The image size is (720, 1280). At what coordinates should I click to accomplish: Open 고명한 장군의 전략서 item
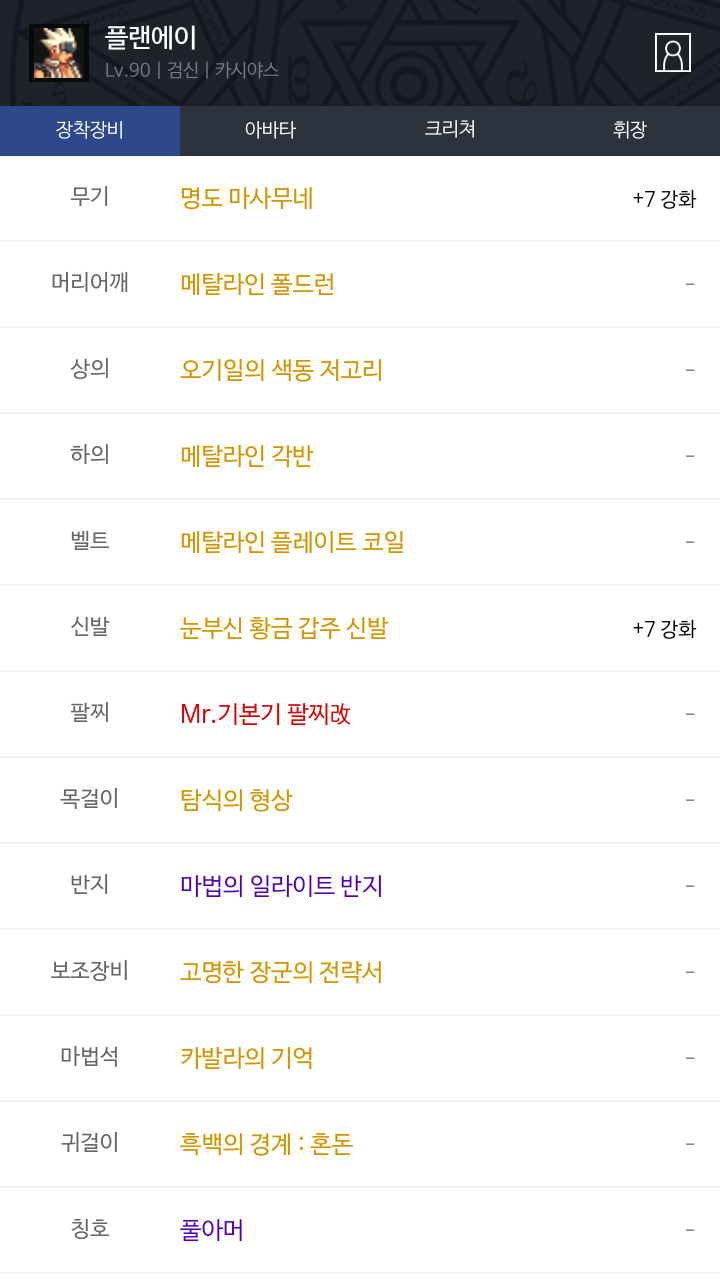(281, 972)
